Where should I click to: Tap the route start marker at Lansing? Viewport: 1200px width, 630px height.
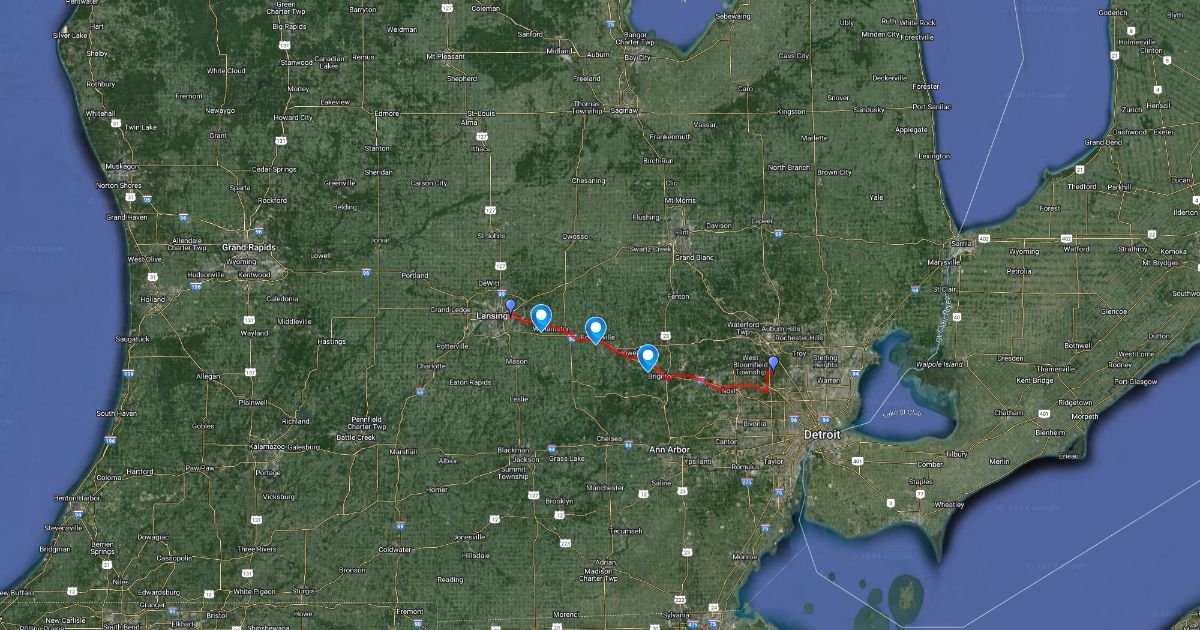point(510,305)
